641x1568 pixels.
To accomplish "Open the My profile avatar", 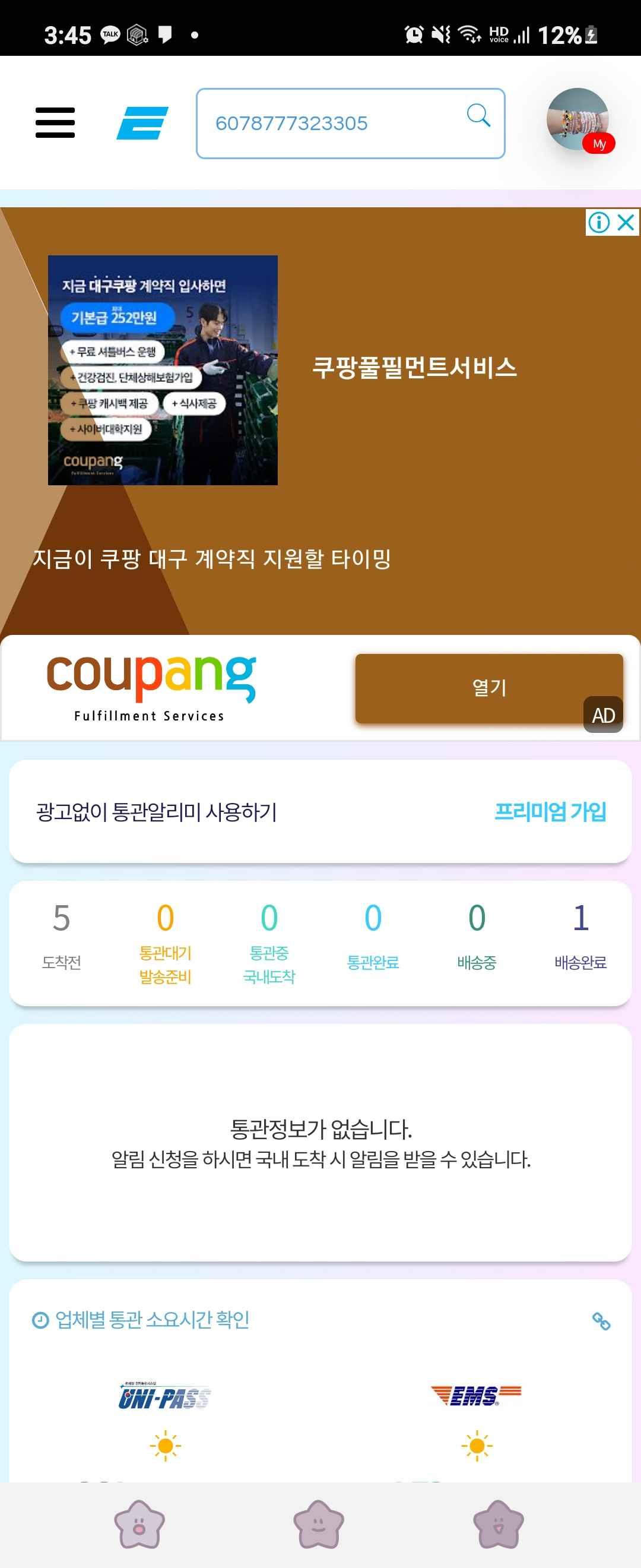I will [578, 121].
